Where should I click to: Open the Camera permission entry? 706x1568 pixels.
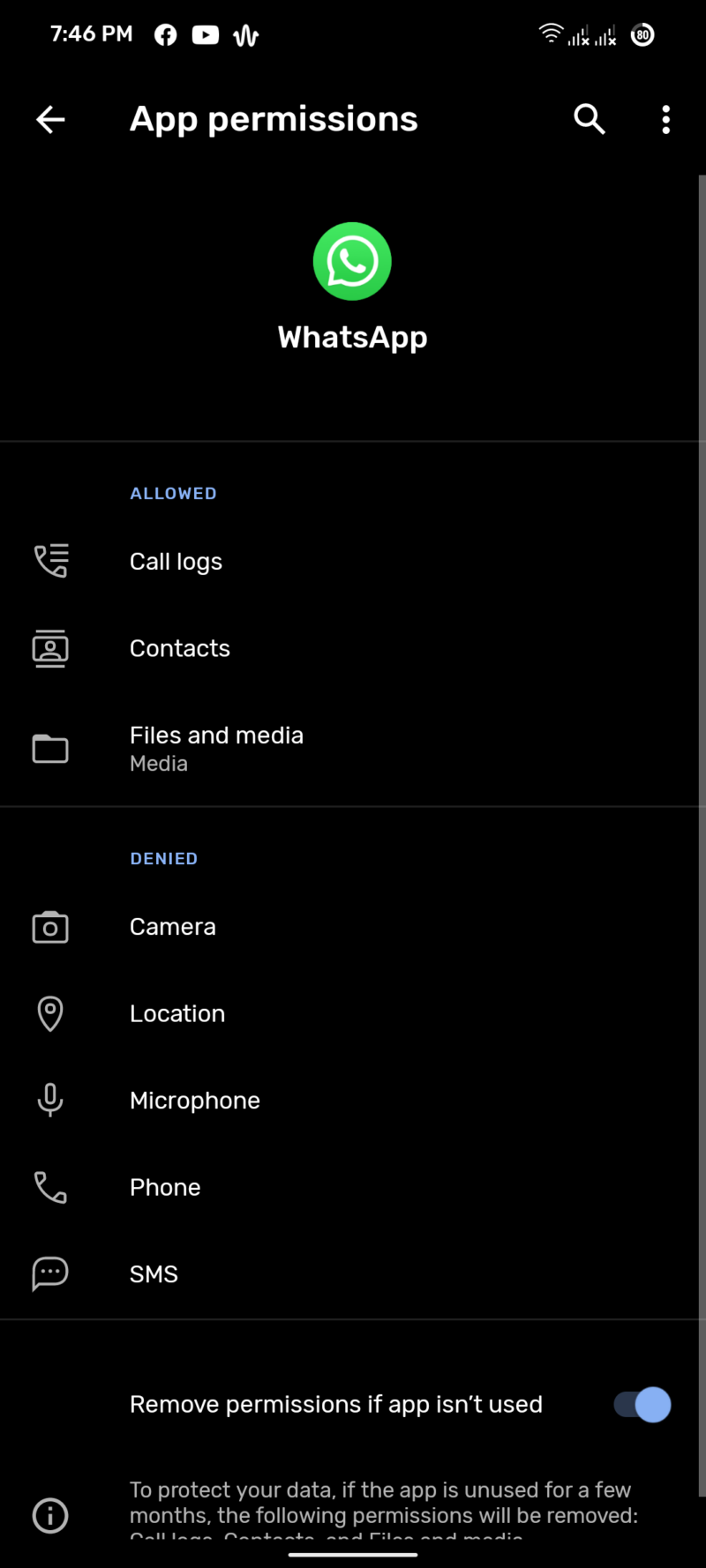[172, 926]
